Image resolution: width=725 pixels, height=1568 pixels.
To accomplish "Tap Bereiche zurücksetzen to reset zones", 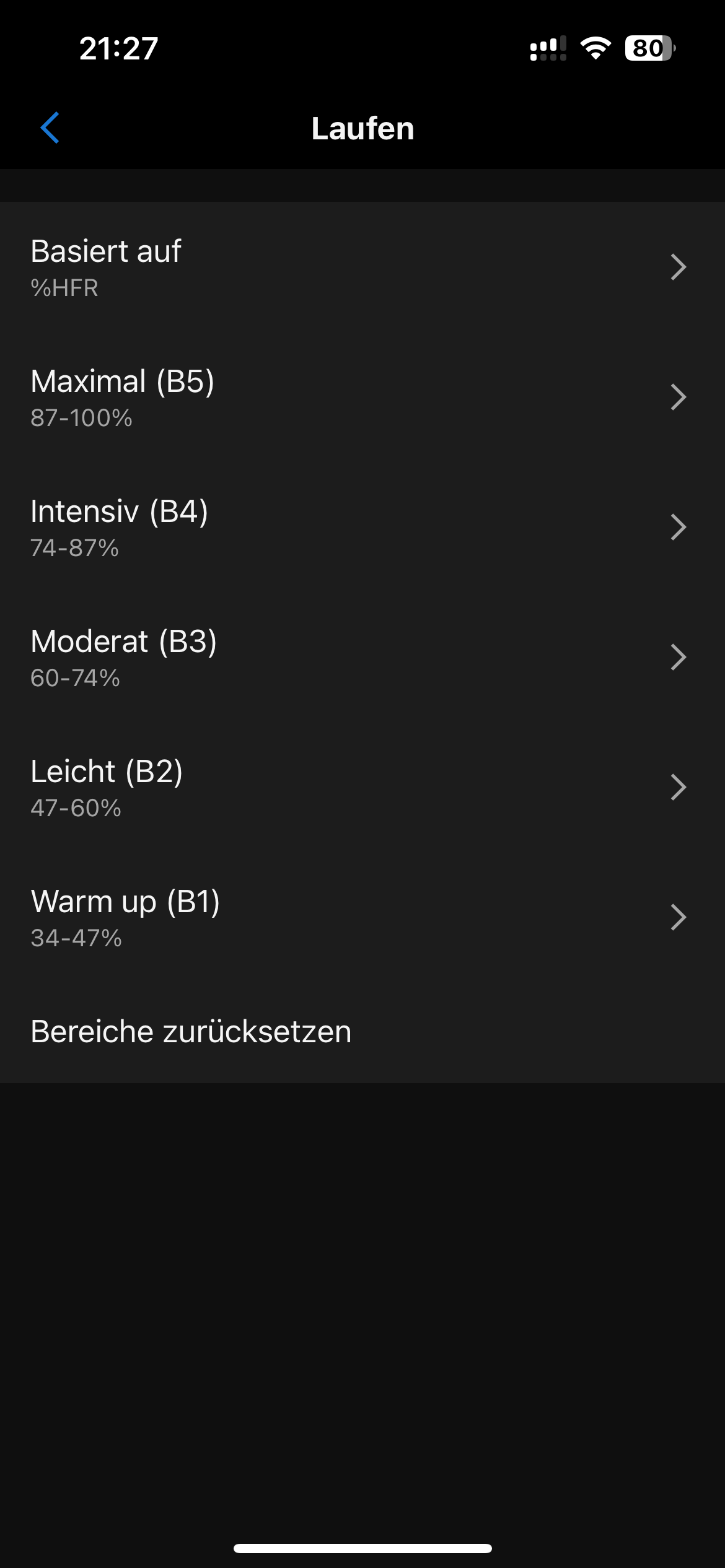I will coord(191,1032).
